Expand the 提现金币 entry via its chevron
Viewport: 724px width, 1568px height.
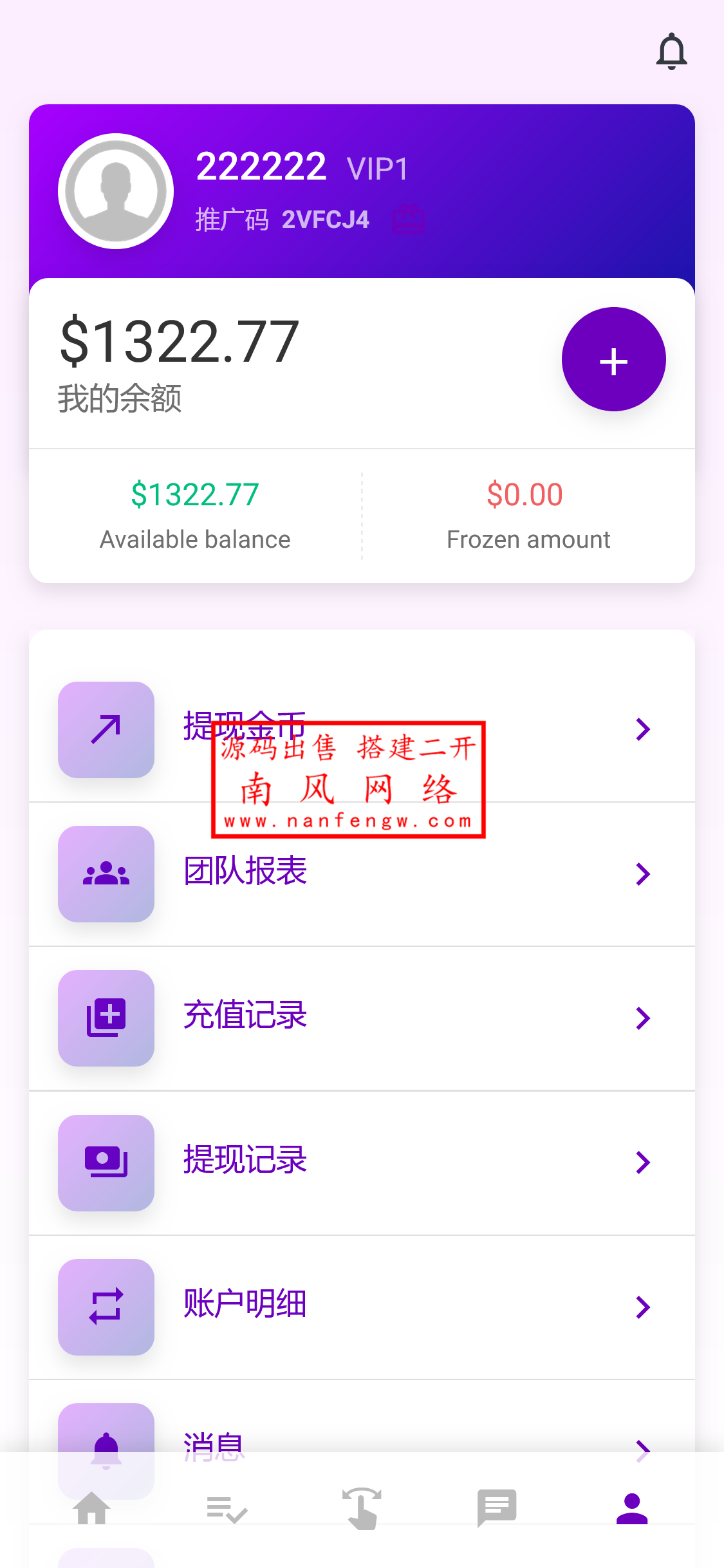point(643,729)
